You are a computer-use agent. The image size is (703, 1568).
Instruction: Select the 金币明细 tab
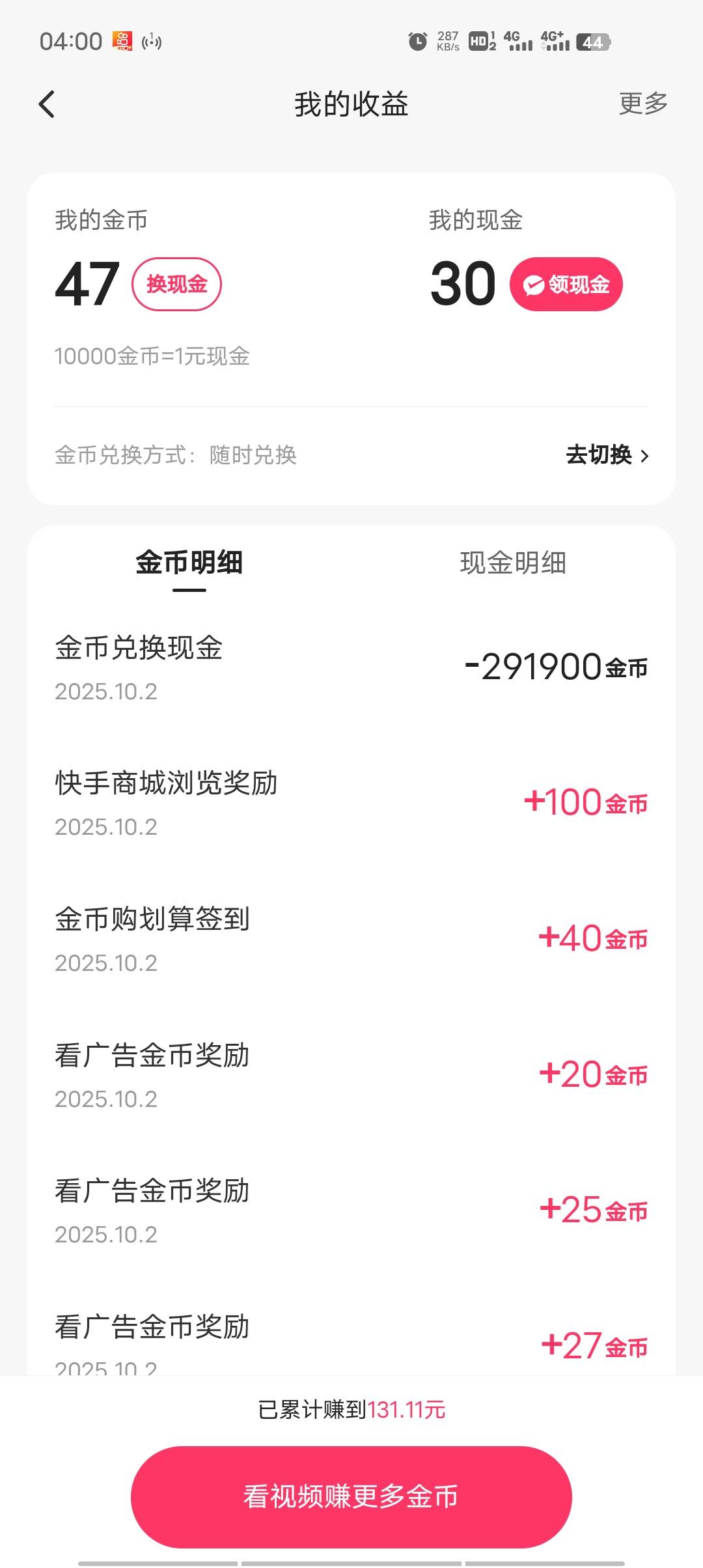(x=189, y=563)
